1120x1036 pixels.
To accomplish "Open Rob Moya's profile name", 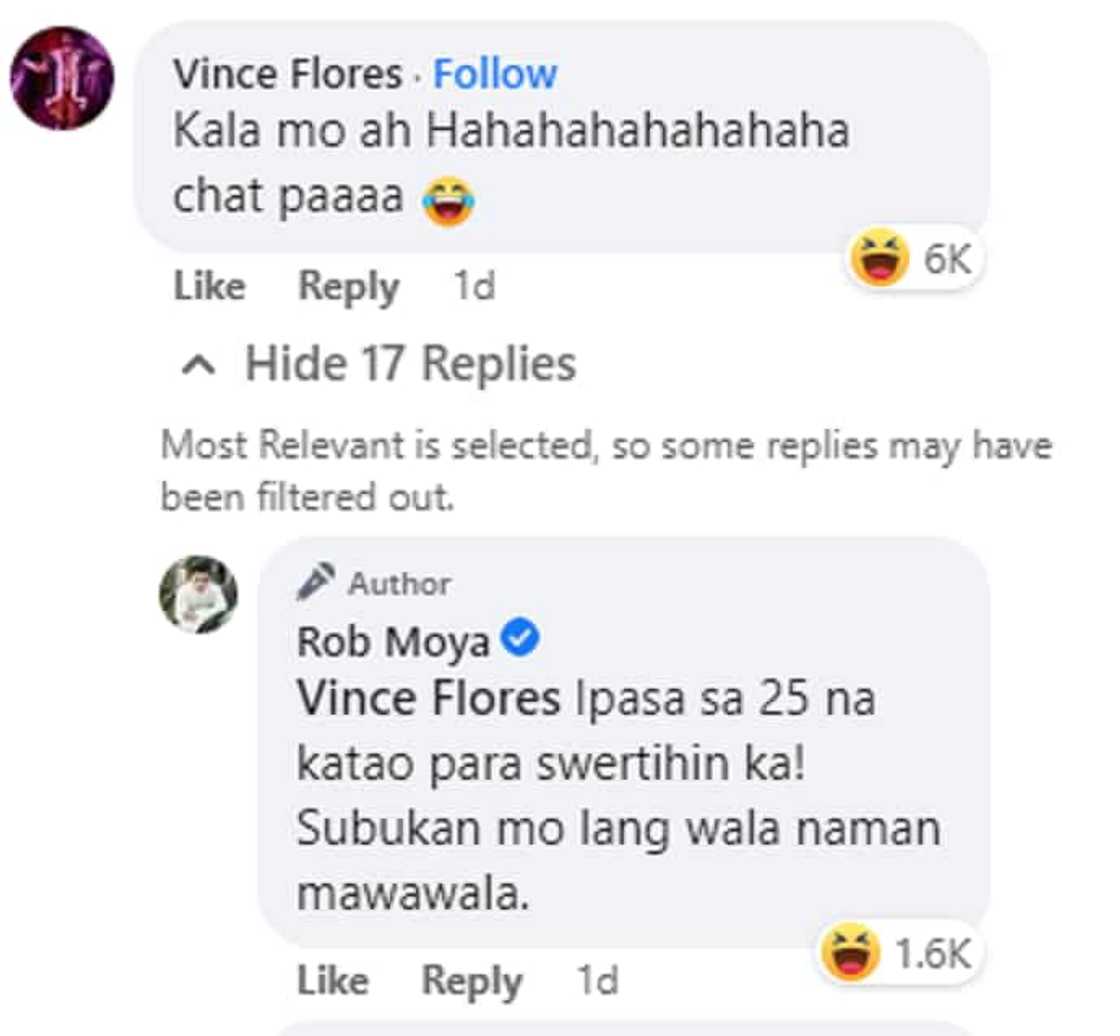I will (x=392, y=642).
